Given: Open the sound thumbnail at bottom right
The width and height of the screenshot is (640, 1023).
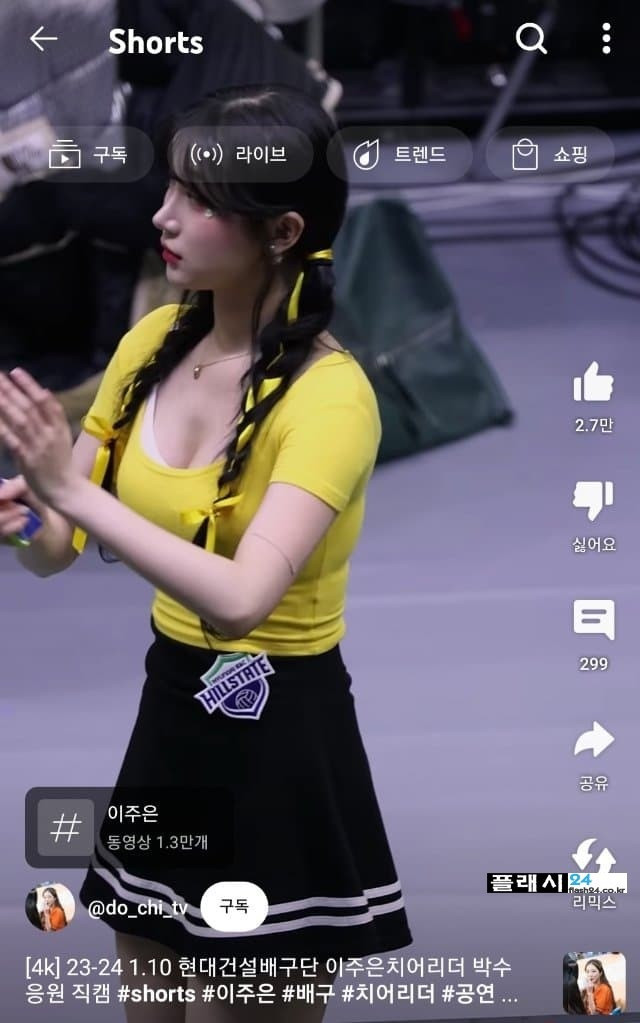Looking at the screenshot, I should pyautogui.click(x=594, y=983).
